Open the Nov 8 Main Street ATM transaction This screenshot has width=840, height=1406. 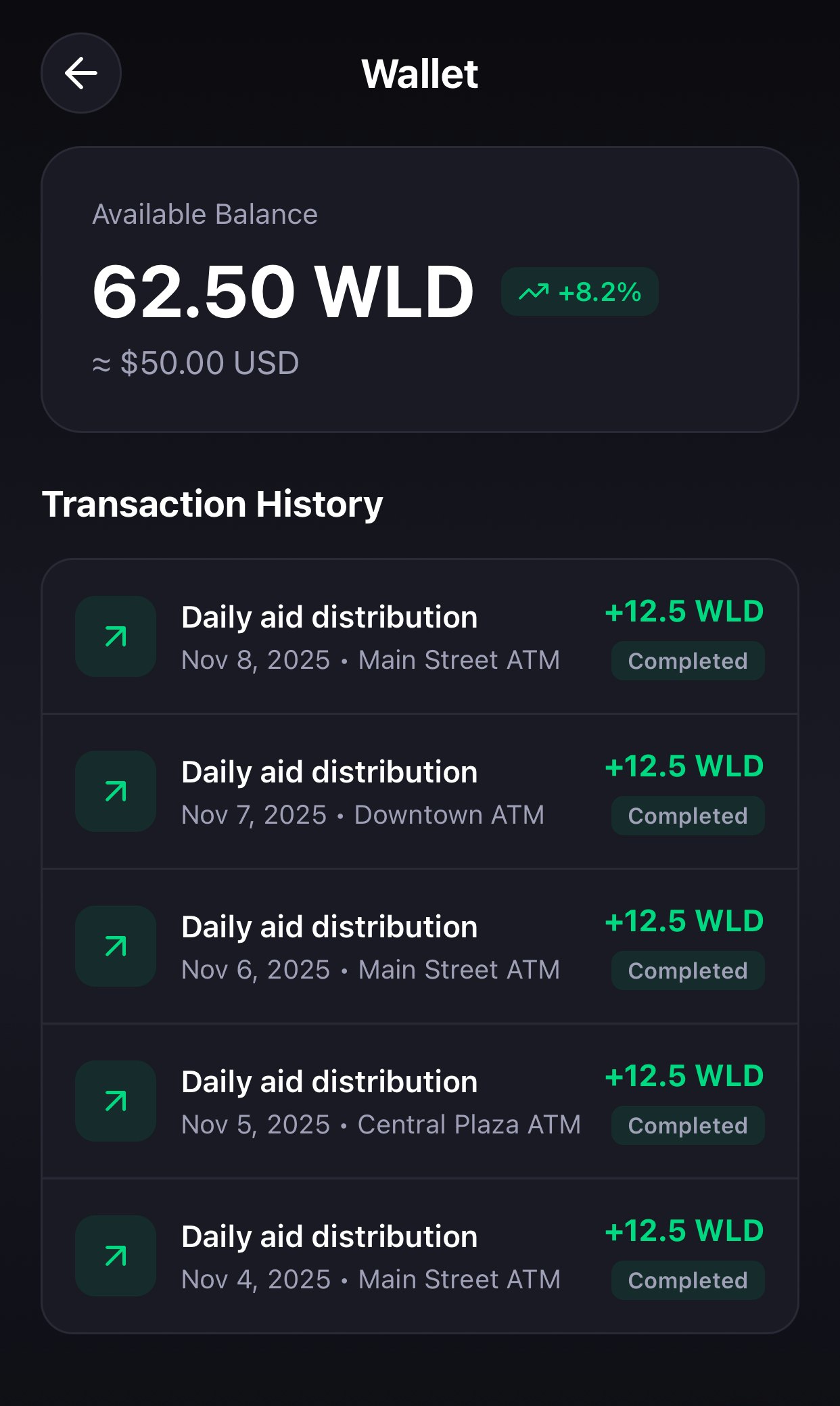(419, 636)
